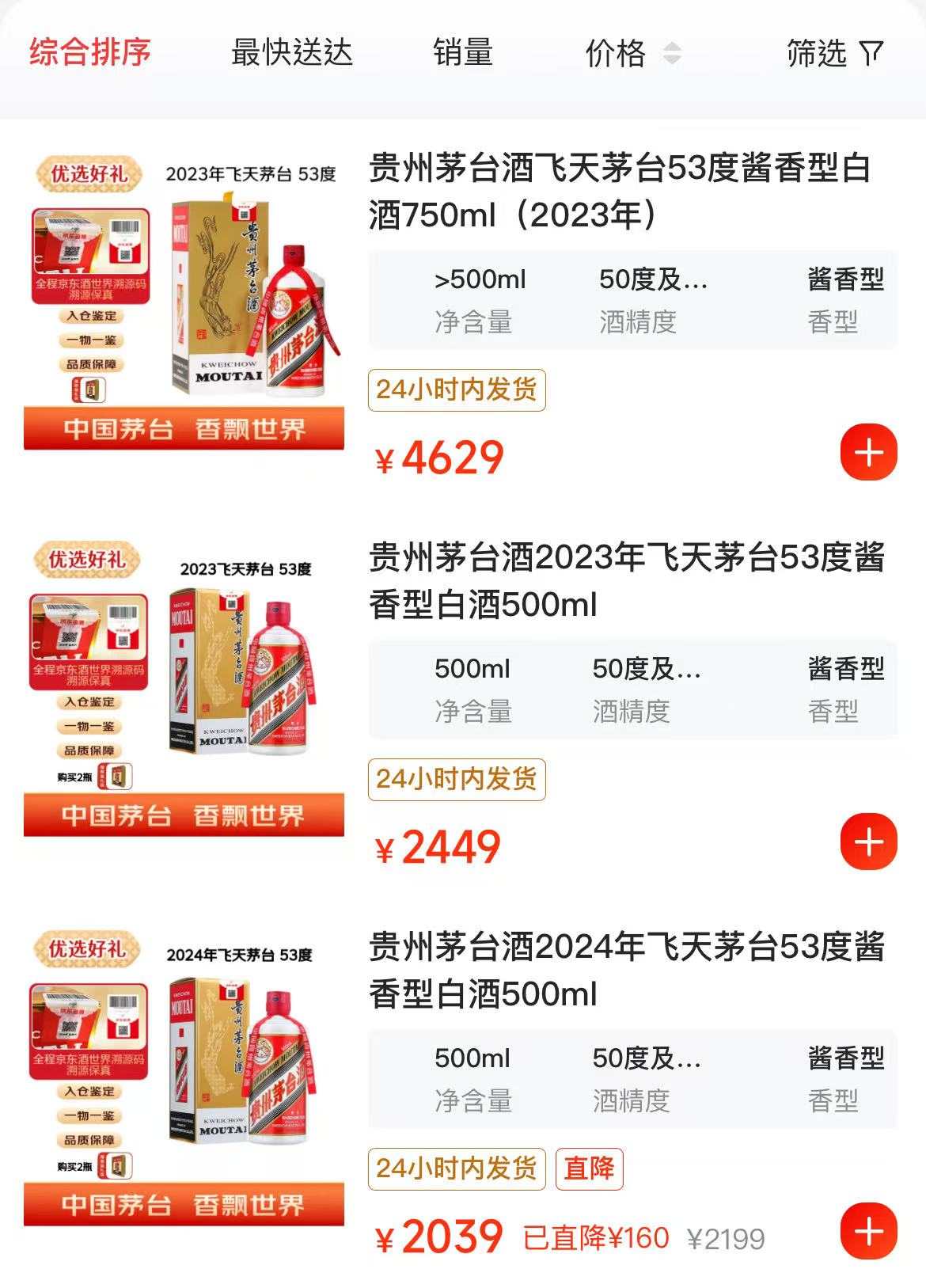Screen dimensions: 926x1288
Task: Sort by 最快送达
Action: [x=291, y=53]
